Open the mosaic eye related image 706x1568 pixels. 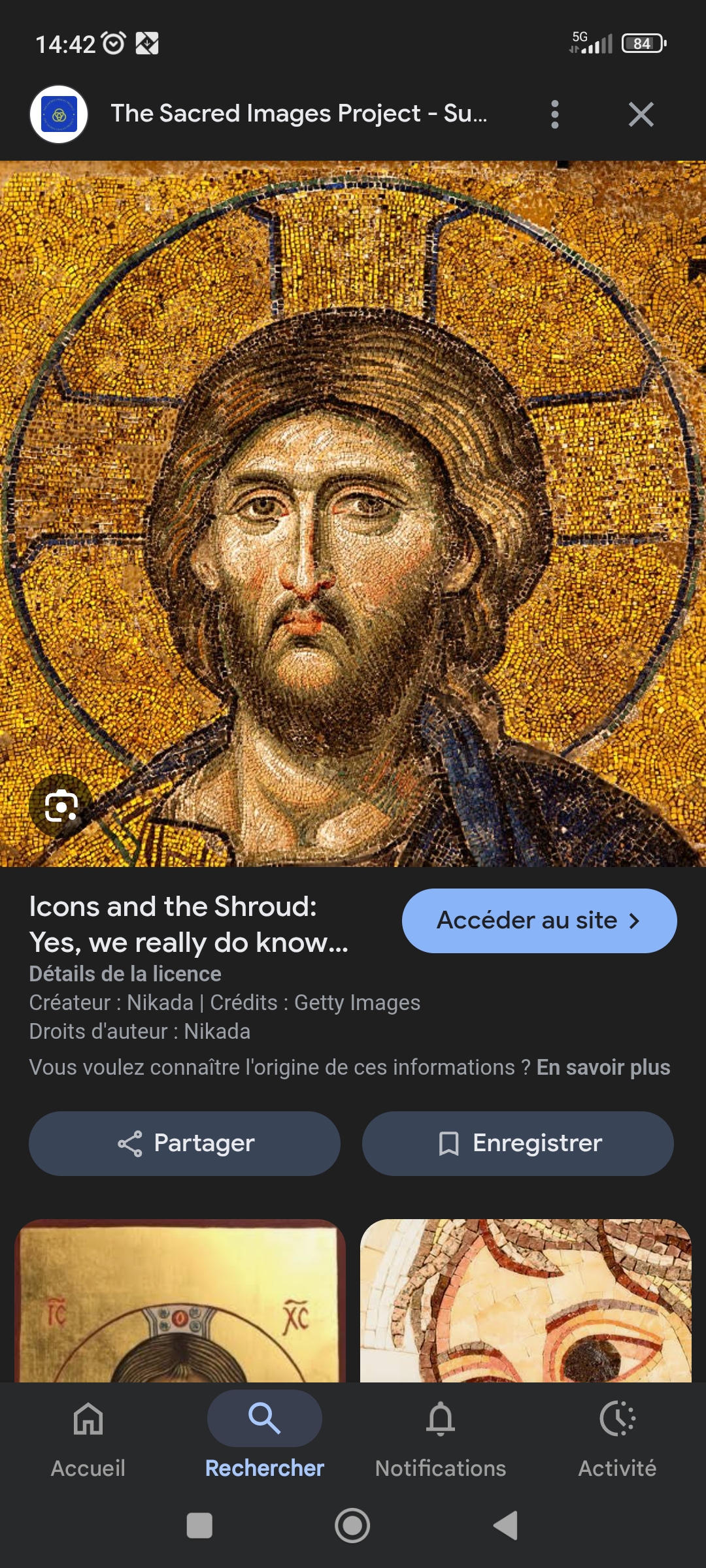(526, 1300)
